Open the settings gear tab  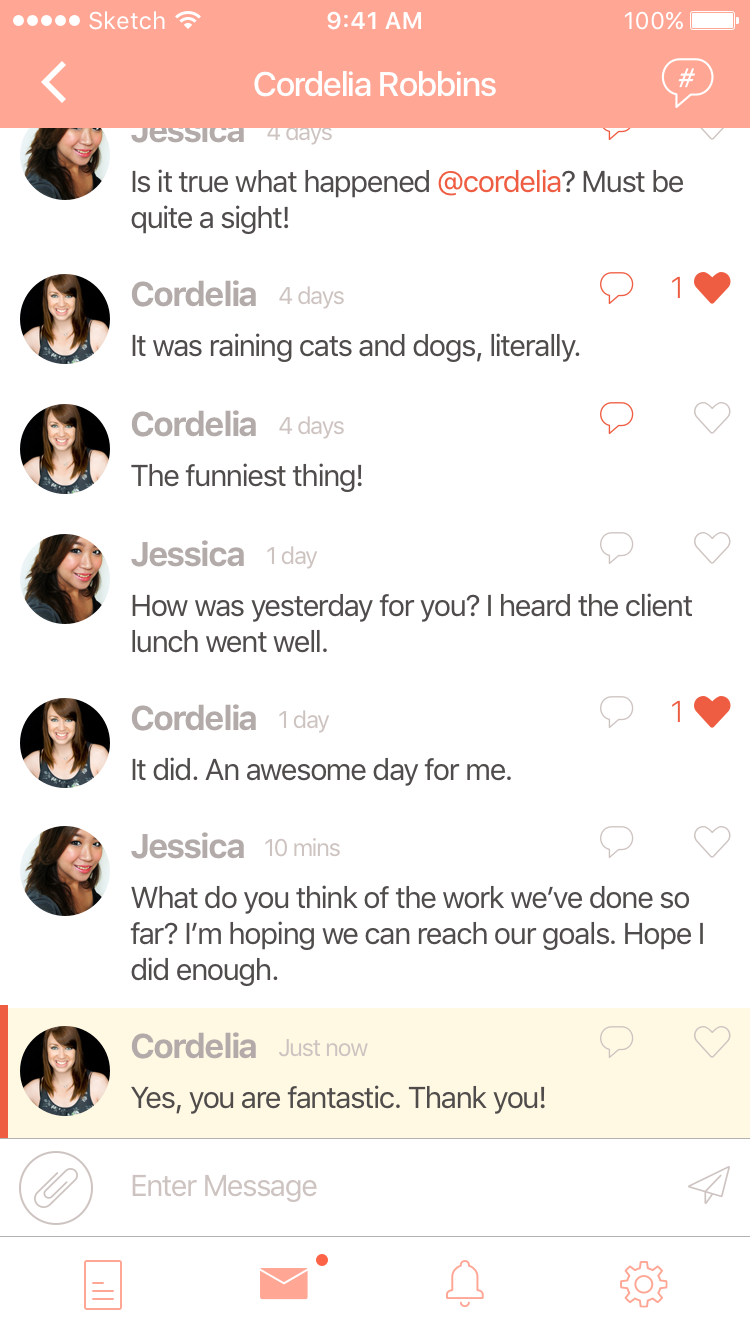pyautogui.click(x=643, y=1285)
